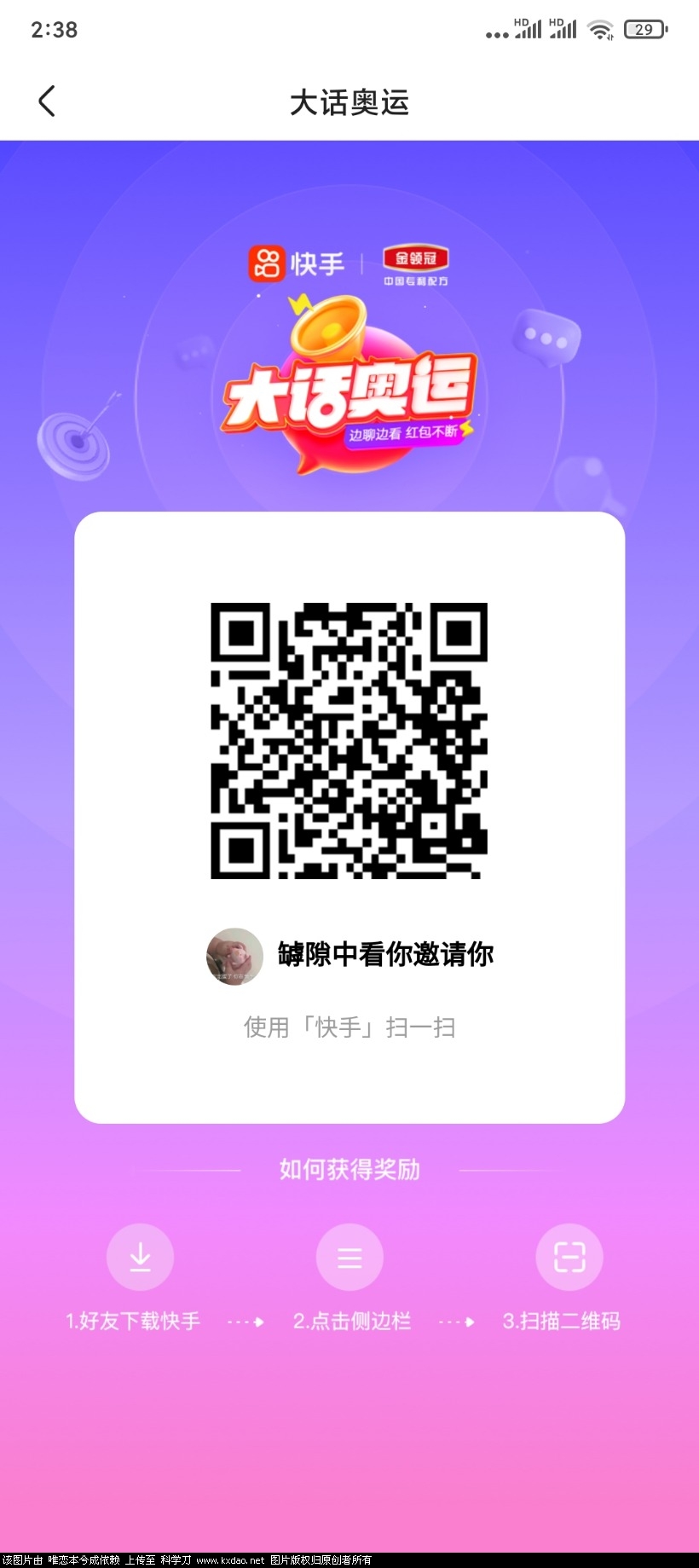Open the inviter's profile avatar

[237, 956]
